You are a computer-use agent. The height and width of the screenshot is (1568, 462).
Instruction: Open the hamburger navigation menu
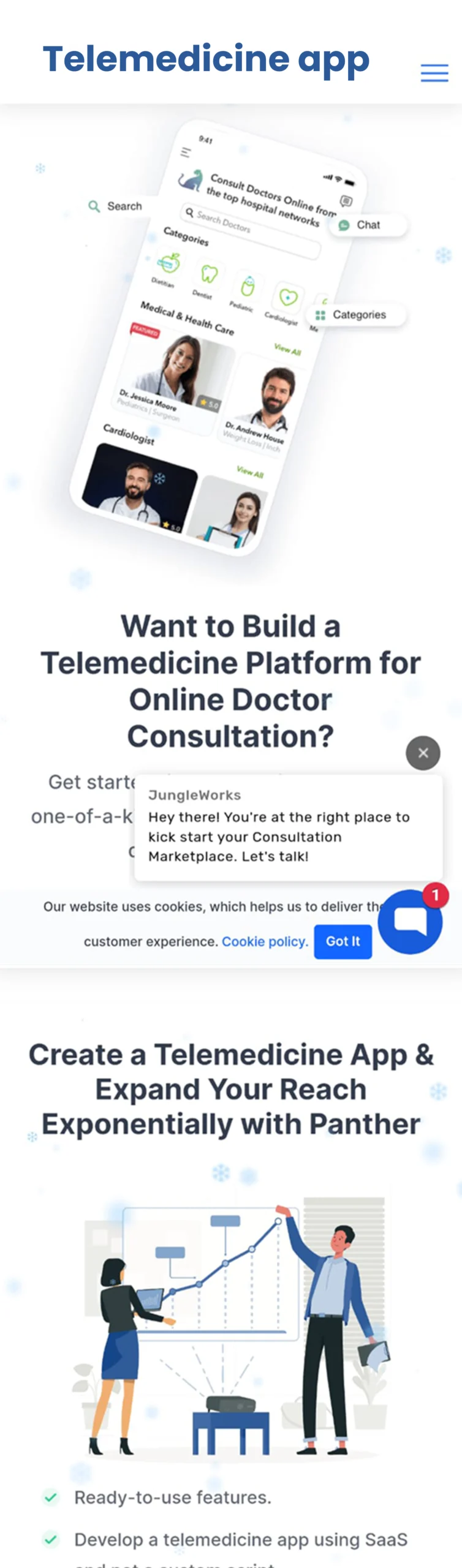[x=434, y=73]
